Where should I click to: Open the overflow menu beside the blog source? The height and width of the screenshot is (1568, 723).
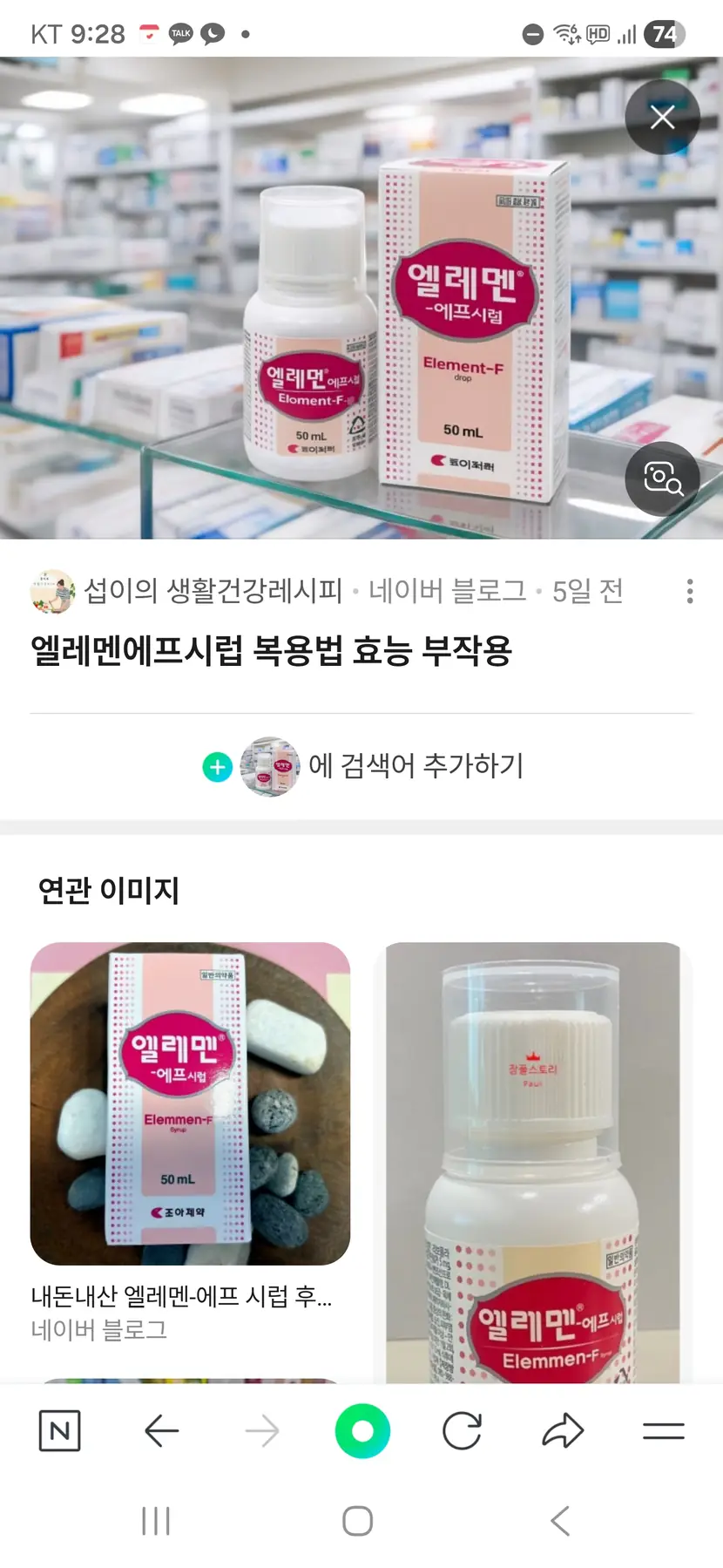(x=690, y=591)
